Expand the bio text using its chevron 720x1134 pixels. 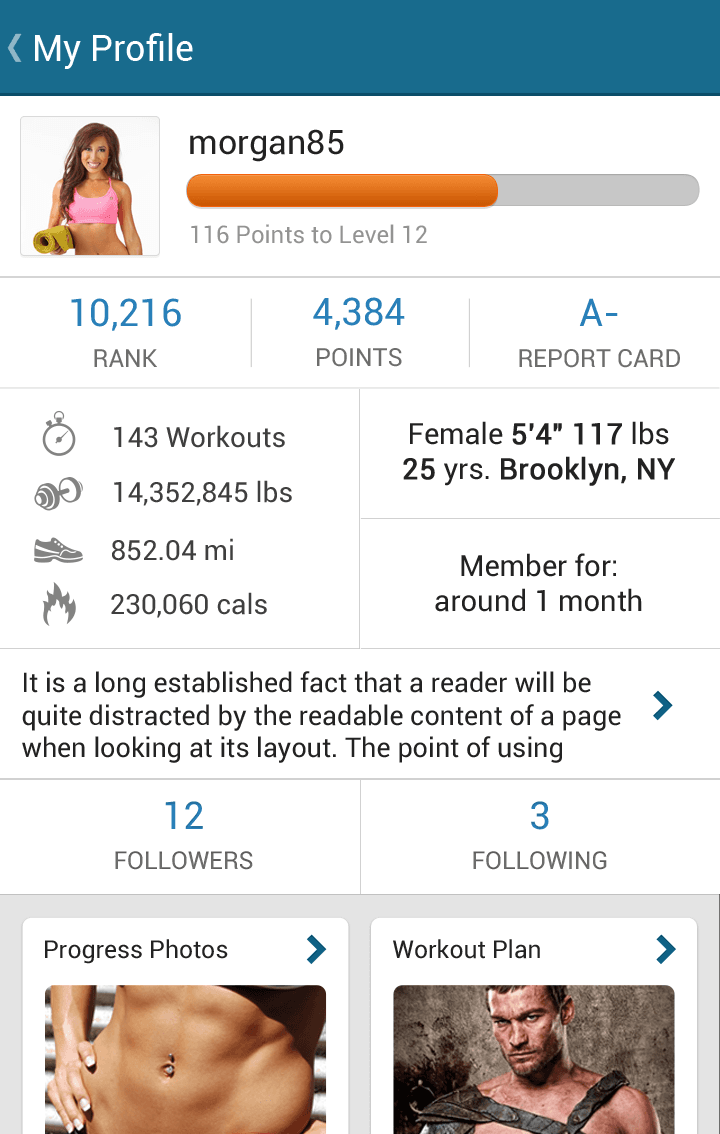(x=662, y=705)
